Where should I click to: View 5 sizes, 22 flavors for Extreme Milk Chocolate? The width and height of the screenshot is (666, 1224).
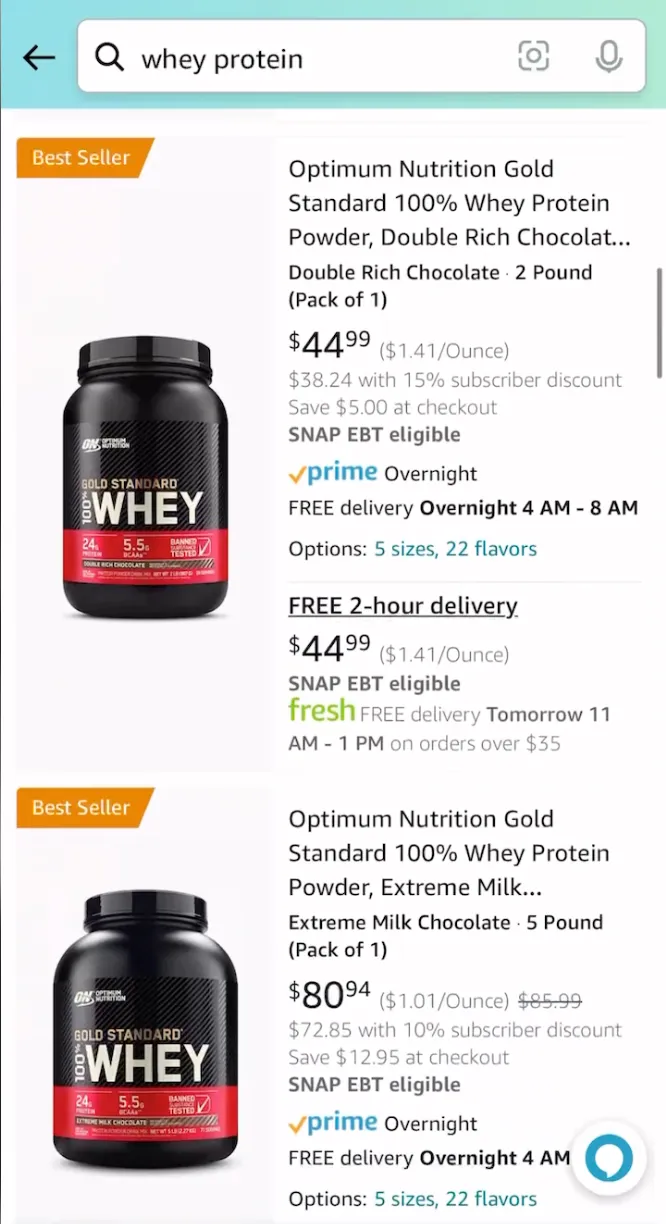pos(455,1199)
